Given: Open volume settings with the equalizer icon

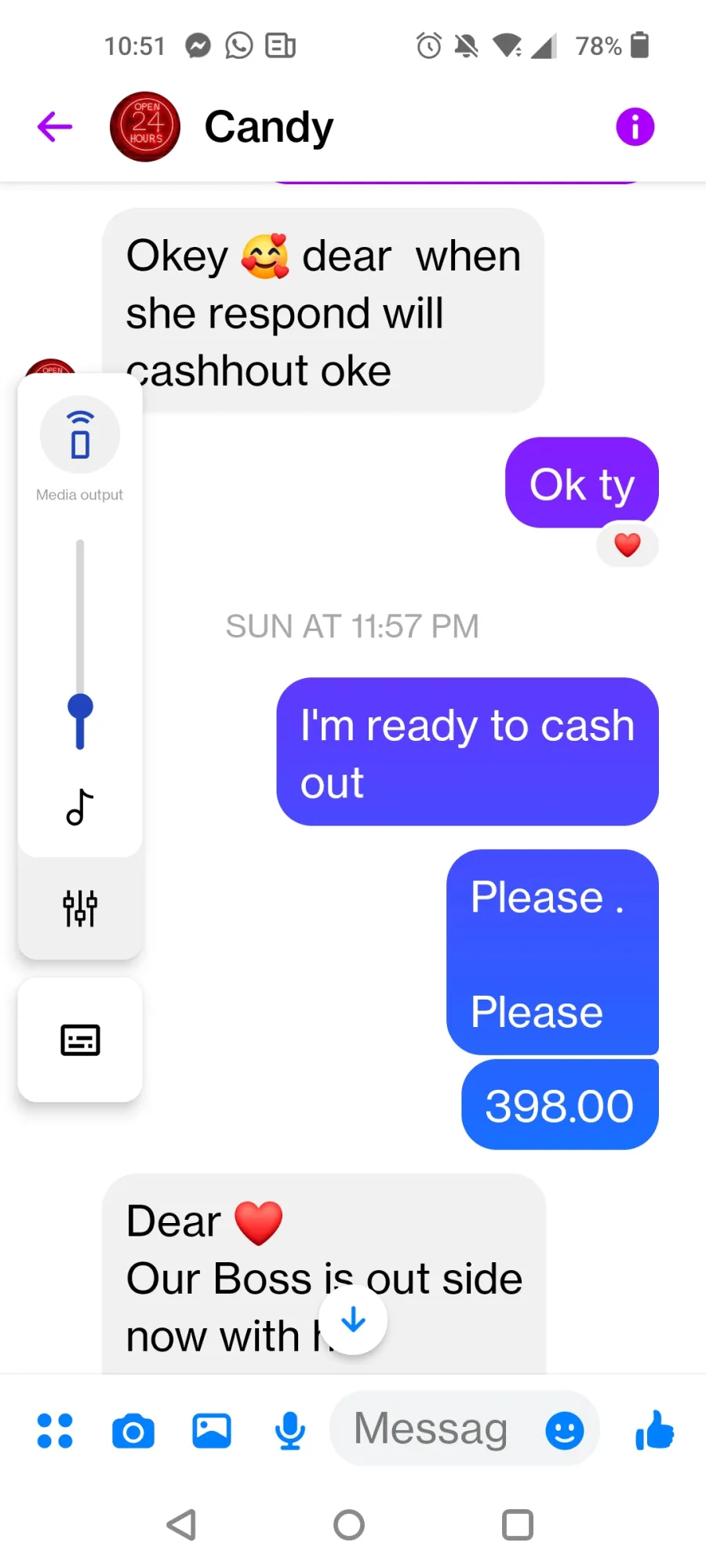Looking at the screenshot, I should click(80, 909).
